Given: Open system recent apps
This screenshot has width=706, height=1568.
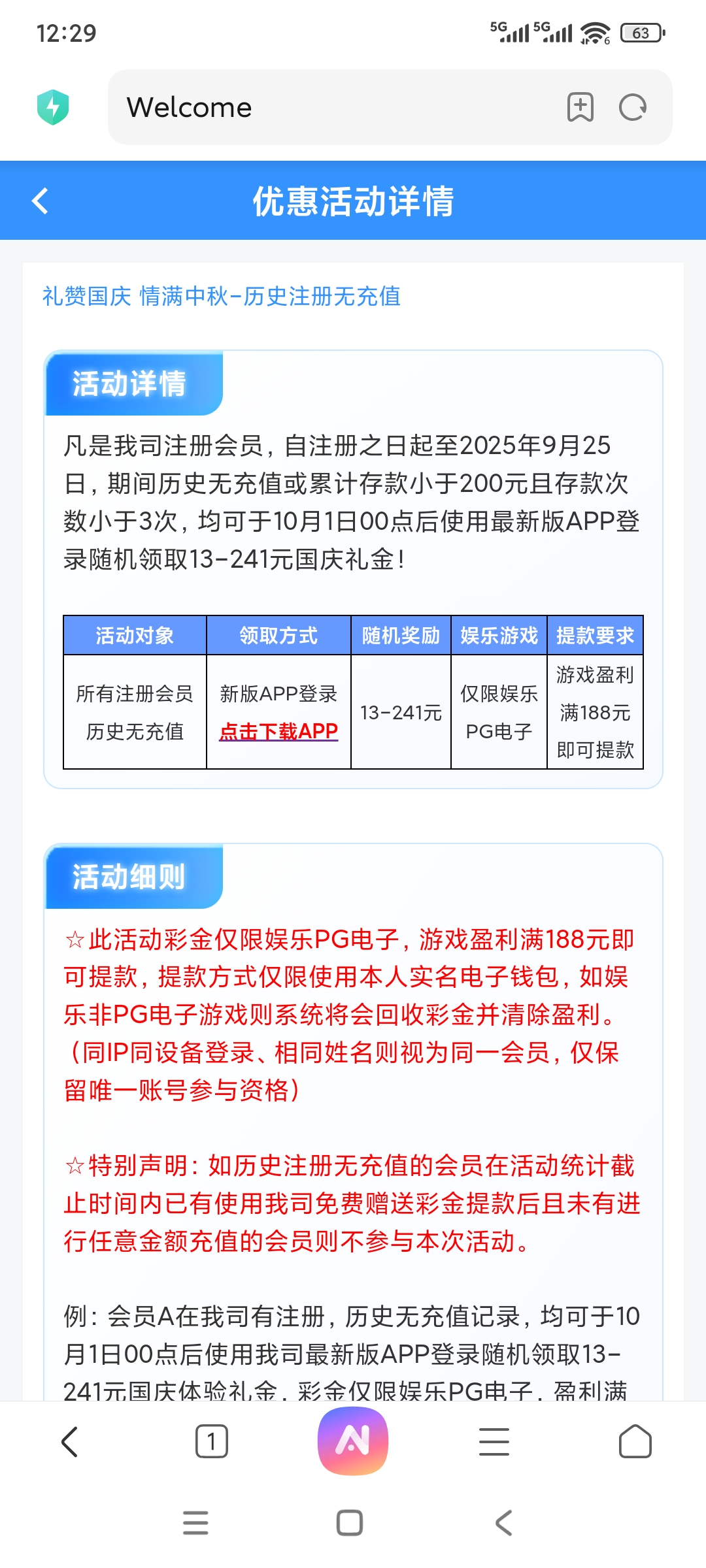Looking at the screenshot, I should pyautogui.click(x=195, y=1523).
